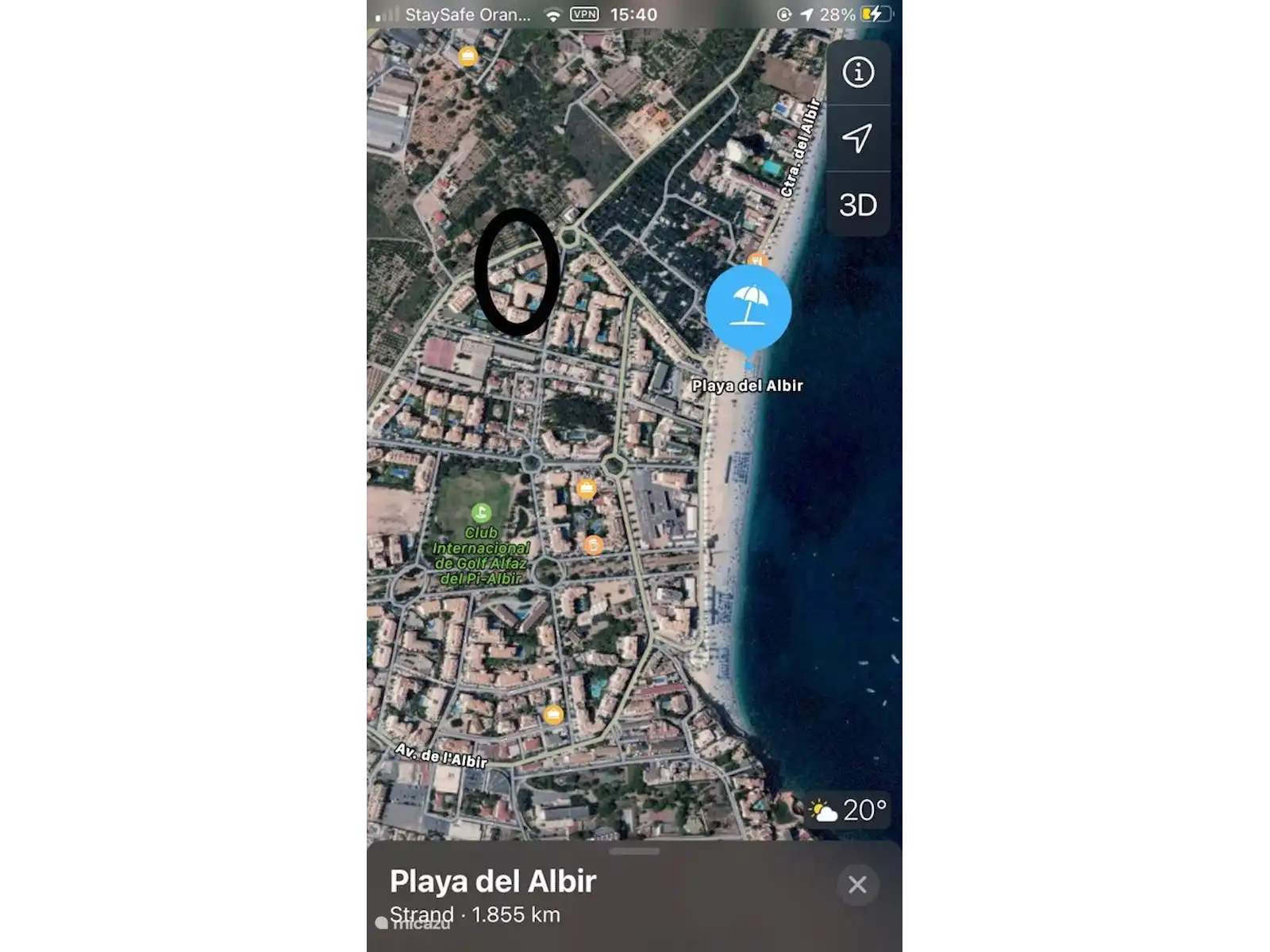Switch the map to 3D view
This screenshot has height=952, width=1270.
click(857, 205)
